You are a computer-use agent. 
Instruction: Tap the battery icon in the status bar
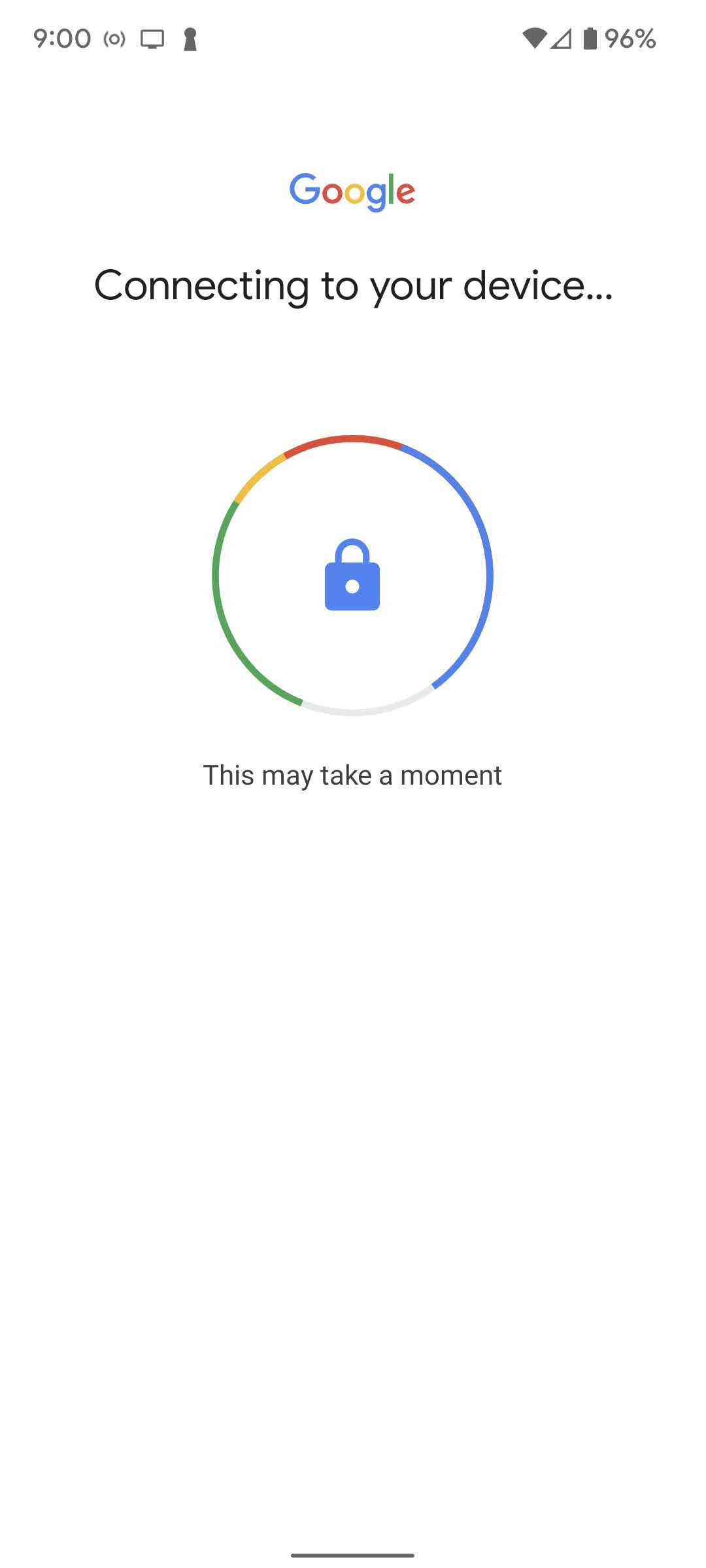coord(590,39)
